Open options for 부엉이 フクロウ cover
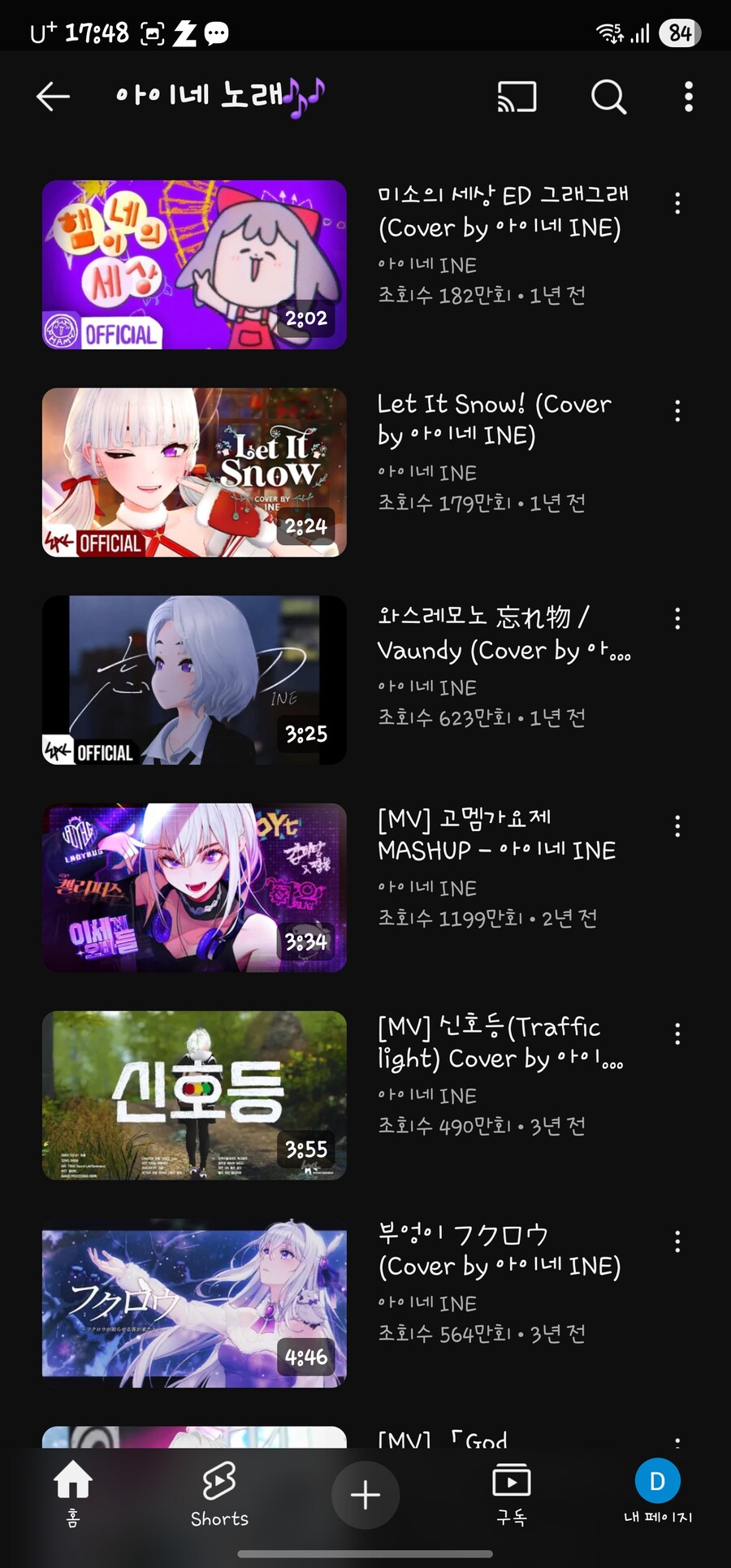 [677, 1241]
